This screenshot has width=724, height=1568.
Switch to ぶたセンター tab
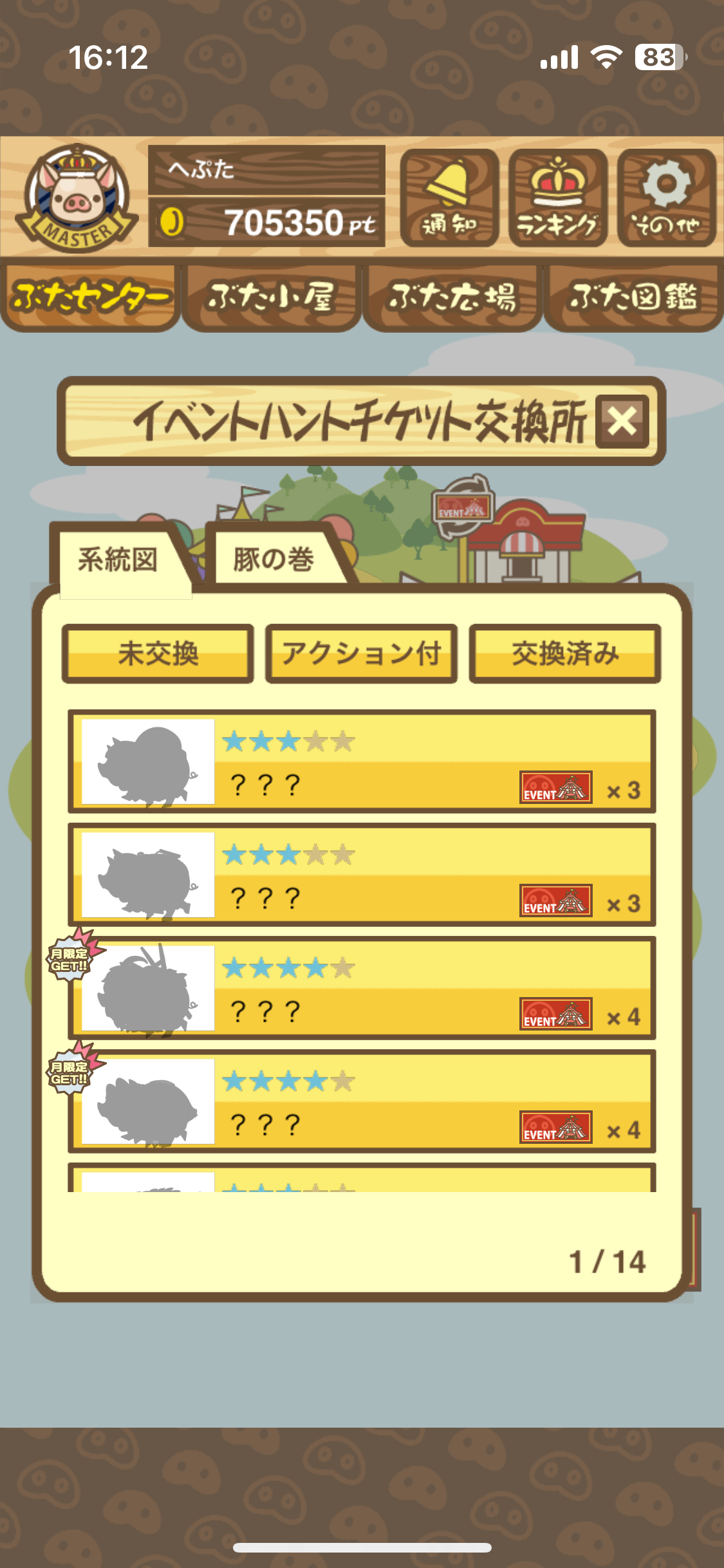[x=90, y=297]
